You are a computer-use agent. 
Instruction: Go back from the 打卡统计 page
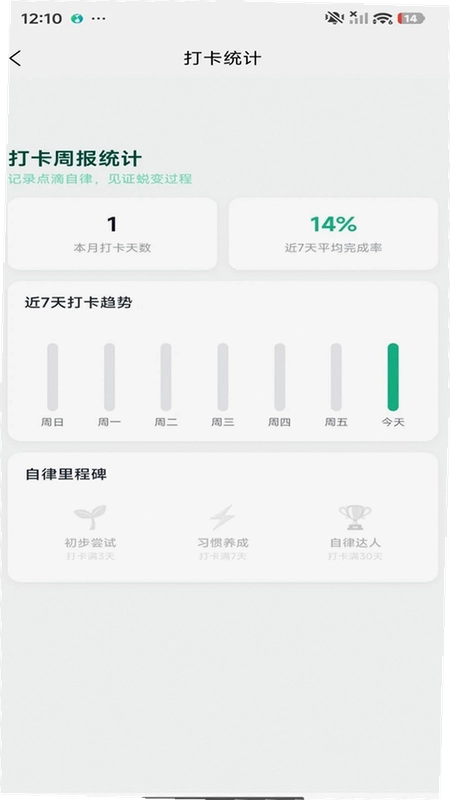15,58
